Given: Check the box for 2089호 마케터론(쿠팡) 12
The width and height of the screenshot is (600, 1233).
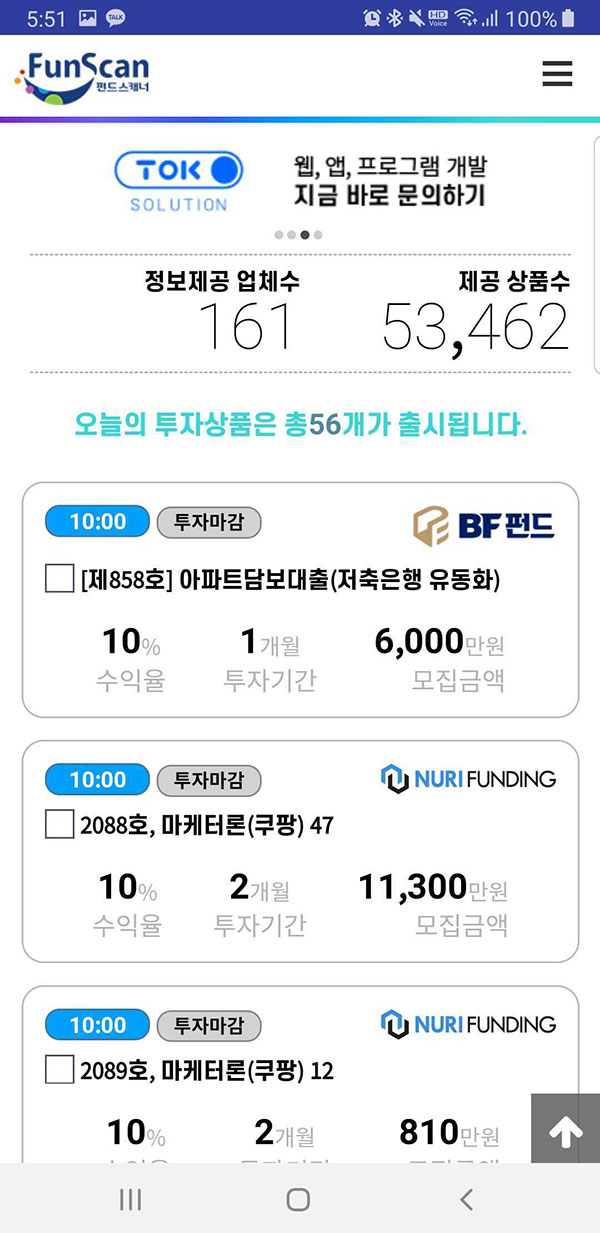Looking at the screenshot, I should point(60,1070).
